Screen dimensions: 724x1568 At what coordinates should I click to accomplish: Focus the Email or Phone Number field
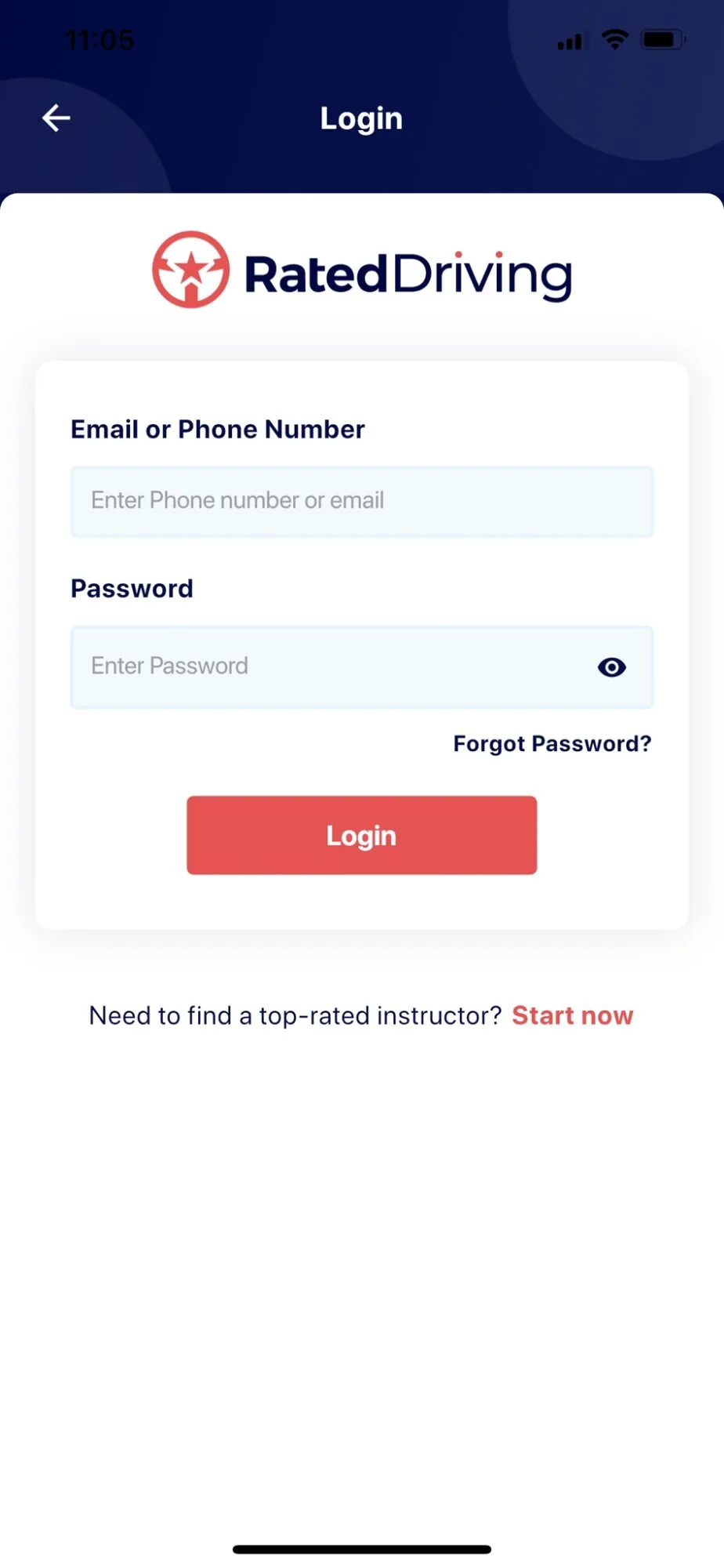pyautogui.click(x=361, y=502)
